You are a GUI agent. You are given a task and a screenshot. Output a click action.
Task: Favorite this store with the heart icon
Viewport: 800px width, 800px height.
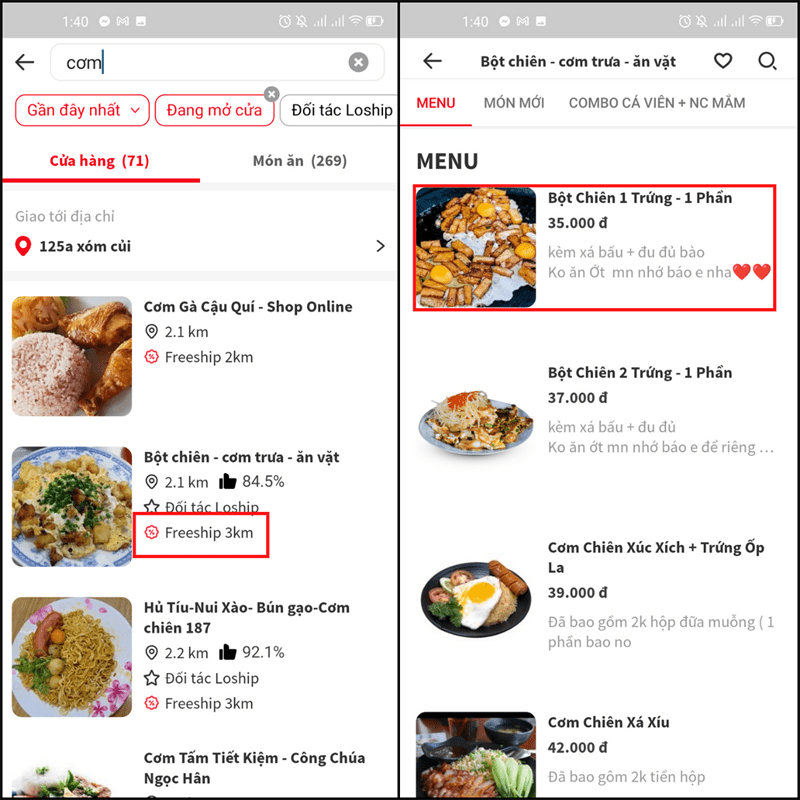tap(723, 62)
